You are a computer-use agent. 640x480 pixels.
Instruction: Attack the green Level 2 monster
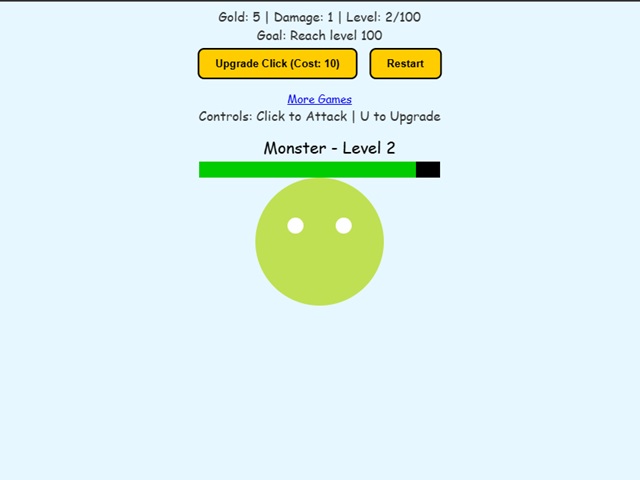[319, 242]
